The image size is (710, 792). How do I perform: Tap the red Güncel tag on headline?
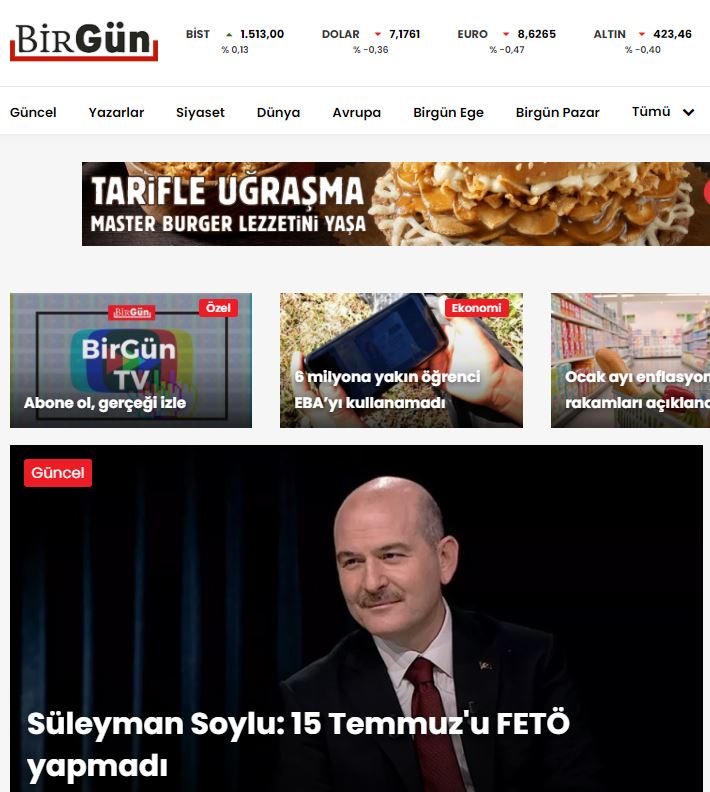tap(58, 473)
